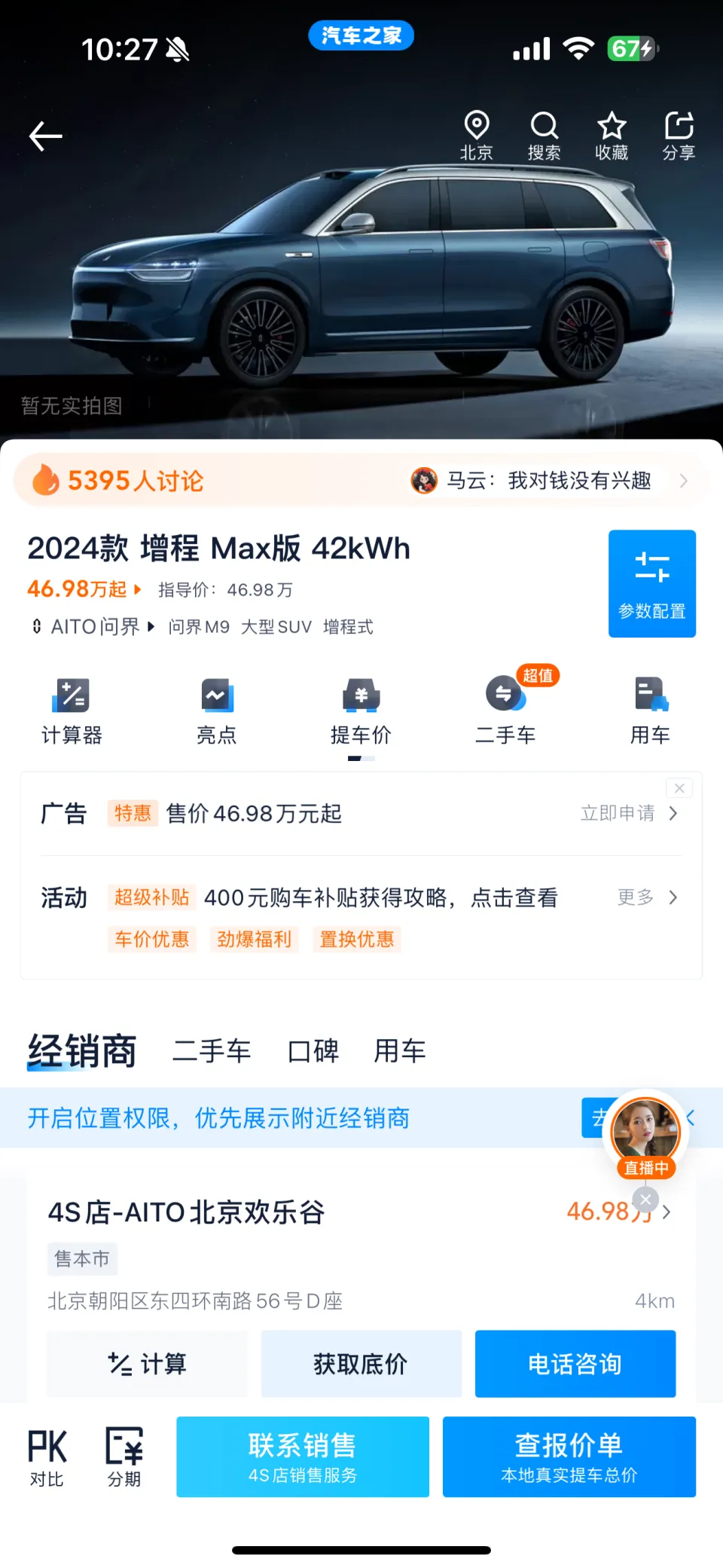Image resolution: width=723 pixels, height=1568 pixels.
Task: View 亮点 highlights
Action: click(x=217, y=711)
